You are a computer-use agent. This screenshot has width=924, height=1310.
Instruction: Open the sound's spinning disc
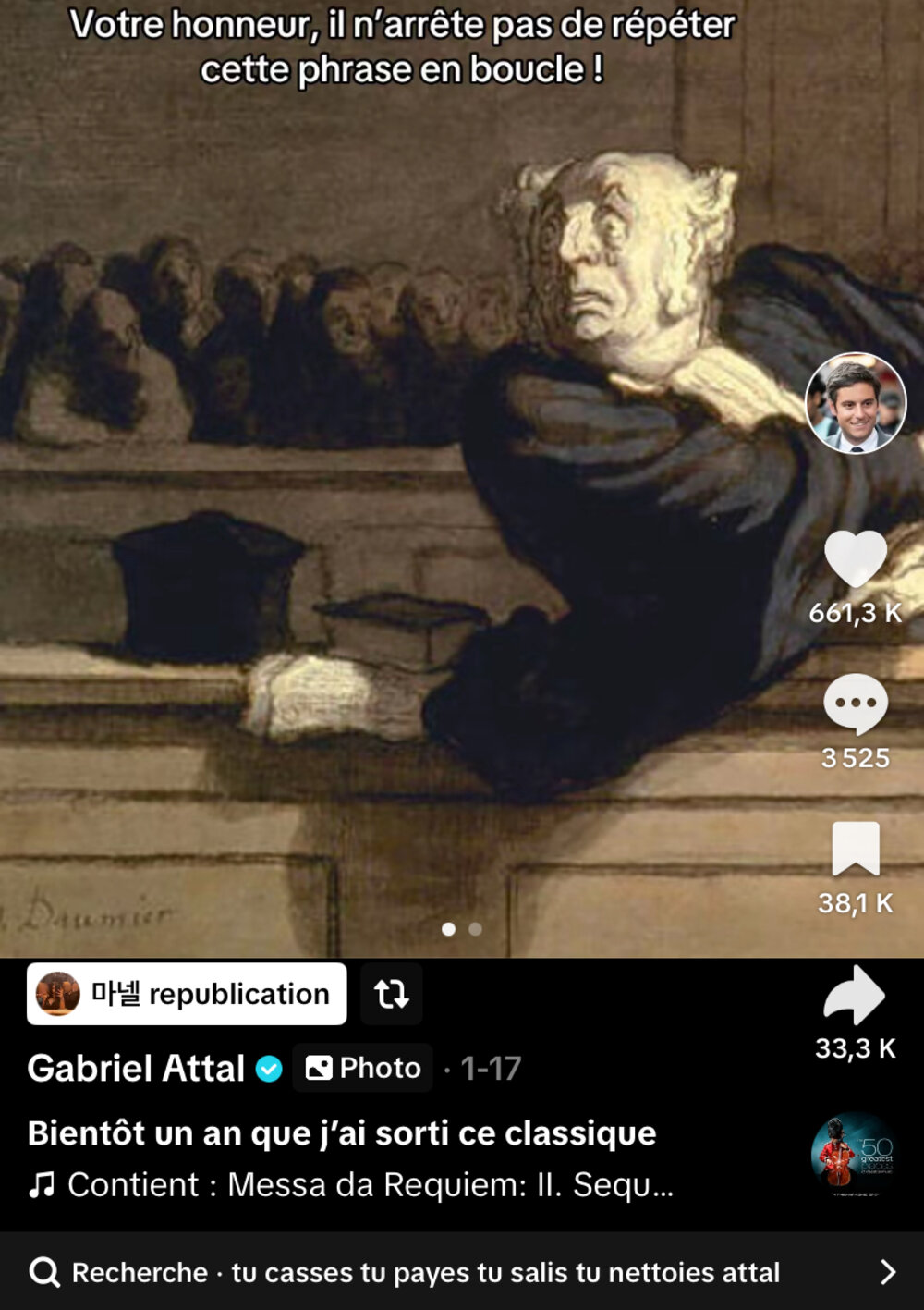click(x=852, y=1155)
